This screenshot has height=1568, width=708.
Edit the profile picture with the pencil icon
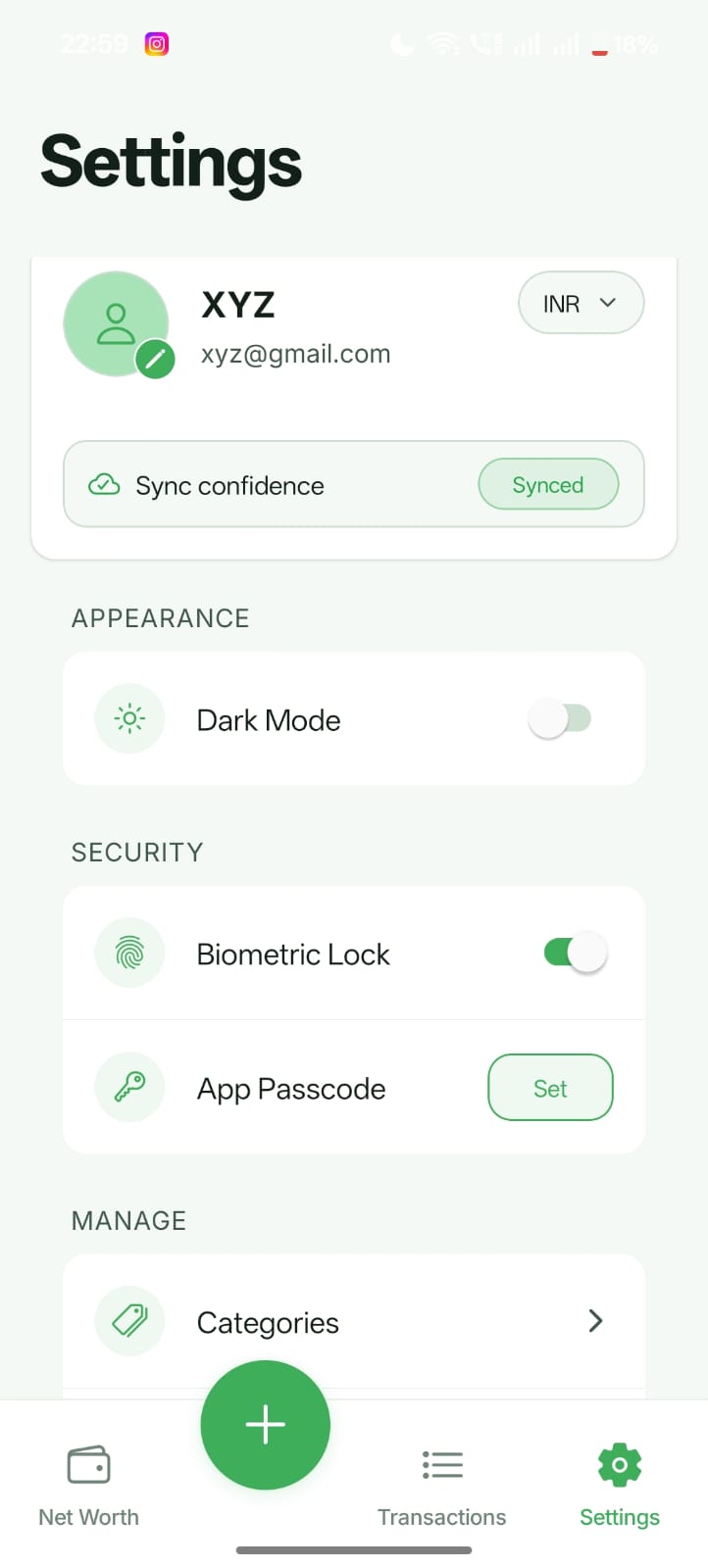coord(155,360)
